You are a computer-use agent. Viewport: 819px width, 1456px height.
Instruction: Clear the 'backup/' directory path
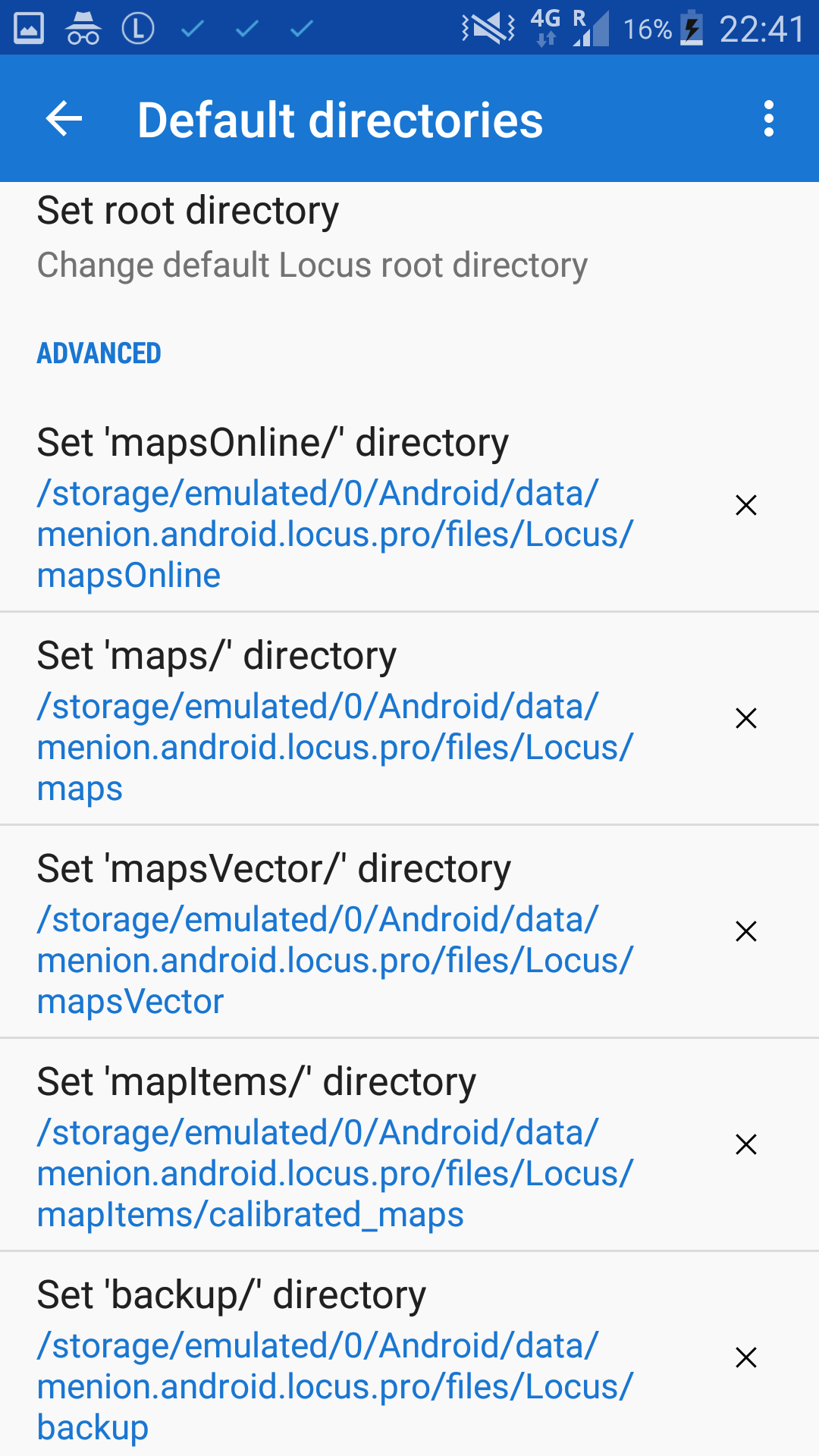point(746,1357)
